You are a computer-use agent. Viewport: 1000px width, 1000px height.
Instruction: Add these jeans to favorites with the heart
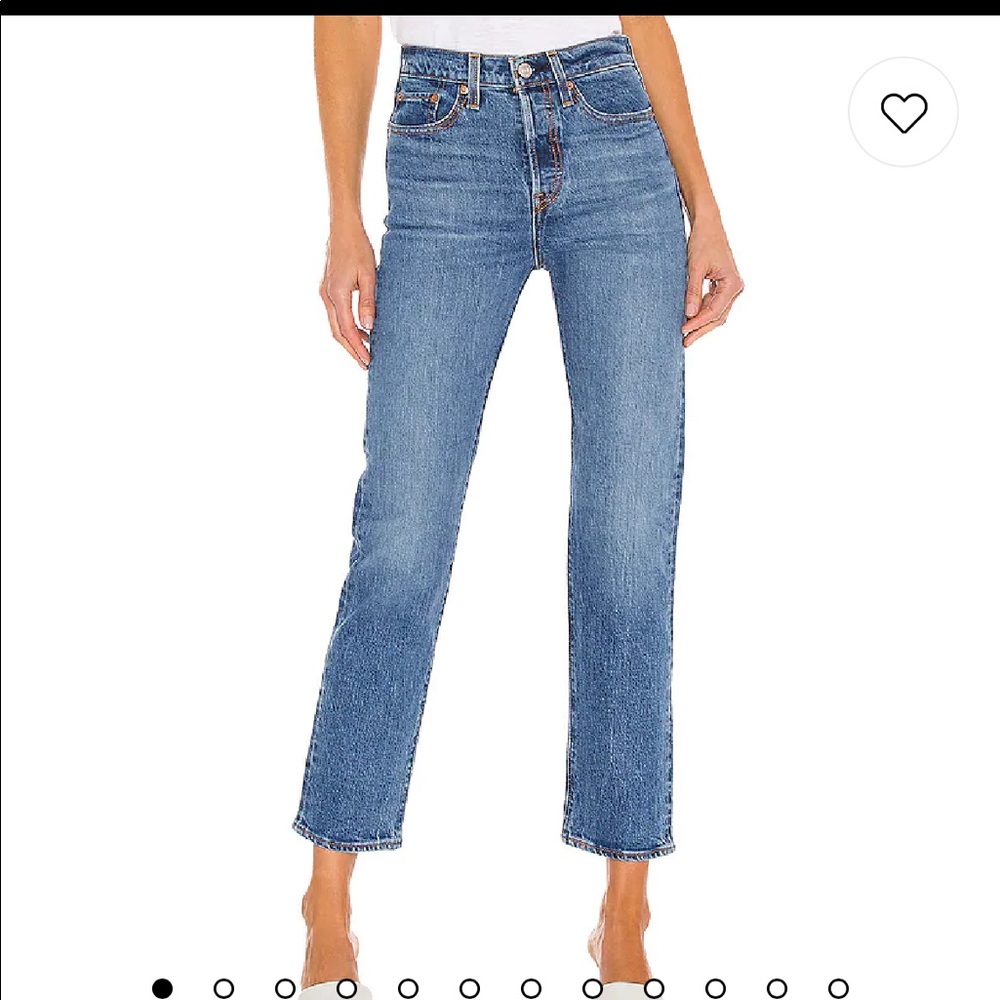903,112
